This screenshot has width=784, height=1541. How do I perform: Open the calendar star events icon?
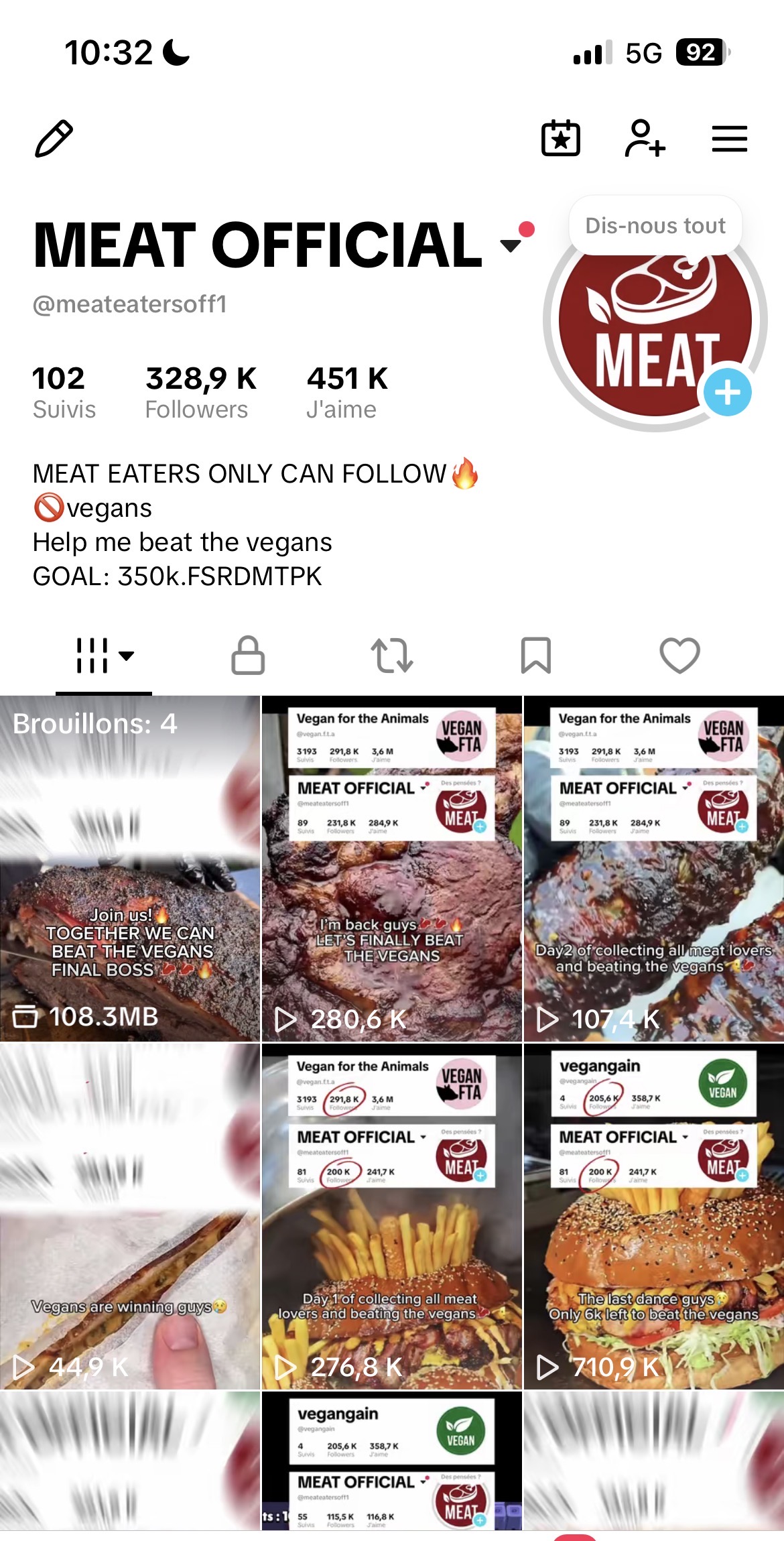(560, 138)
